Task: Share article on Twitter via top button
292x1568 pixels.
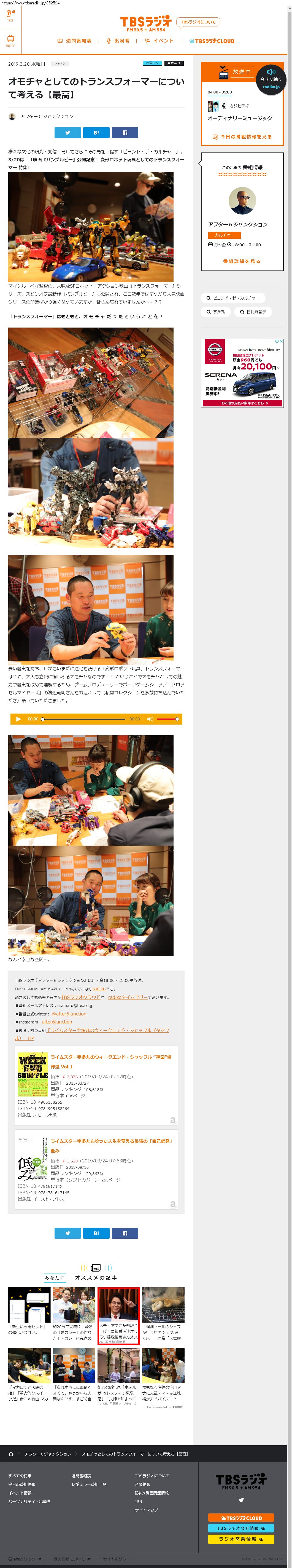Action: 67,132
